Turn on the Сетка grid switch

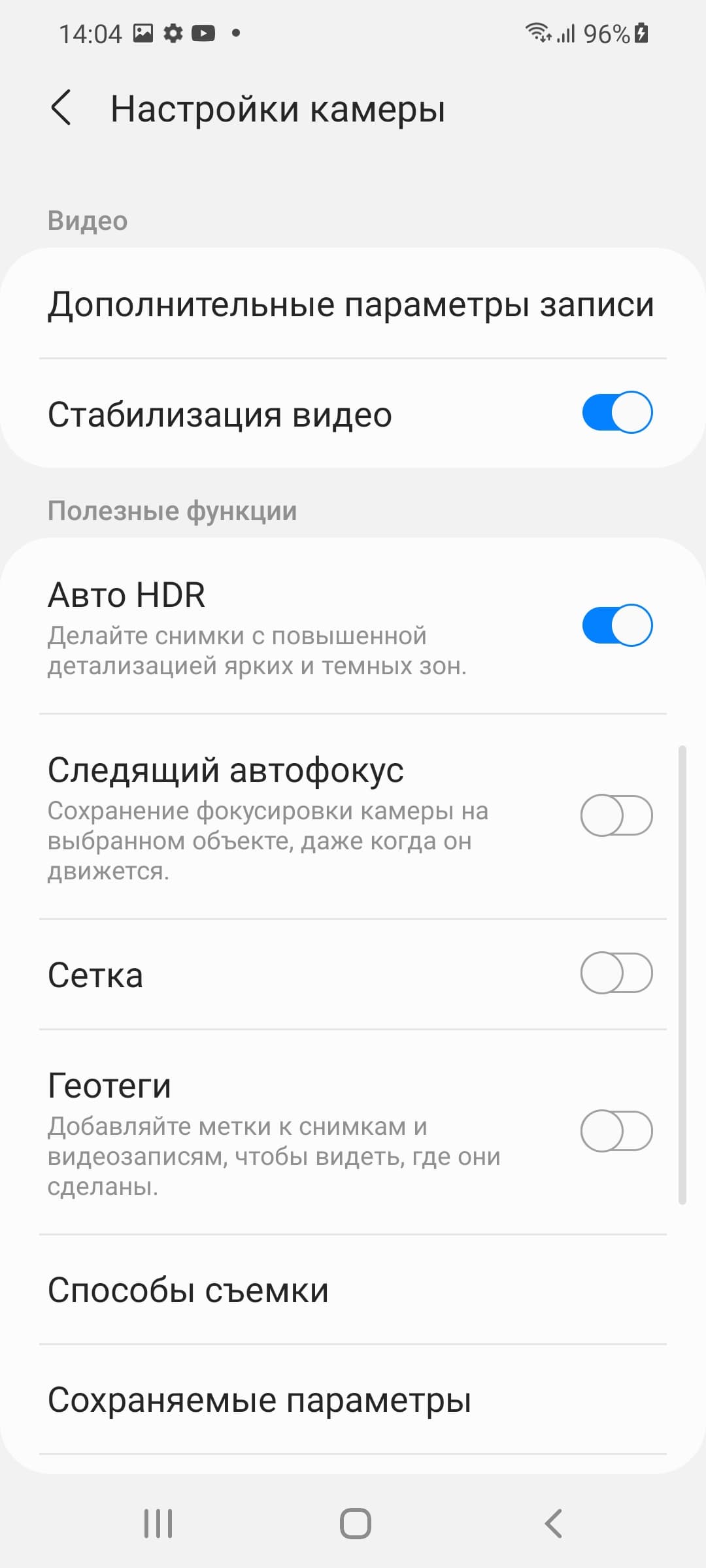[x=616, y=973]
